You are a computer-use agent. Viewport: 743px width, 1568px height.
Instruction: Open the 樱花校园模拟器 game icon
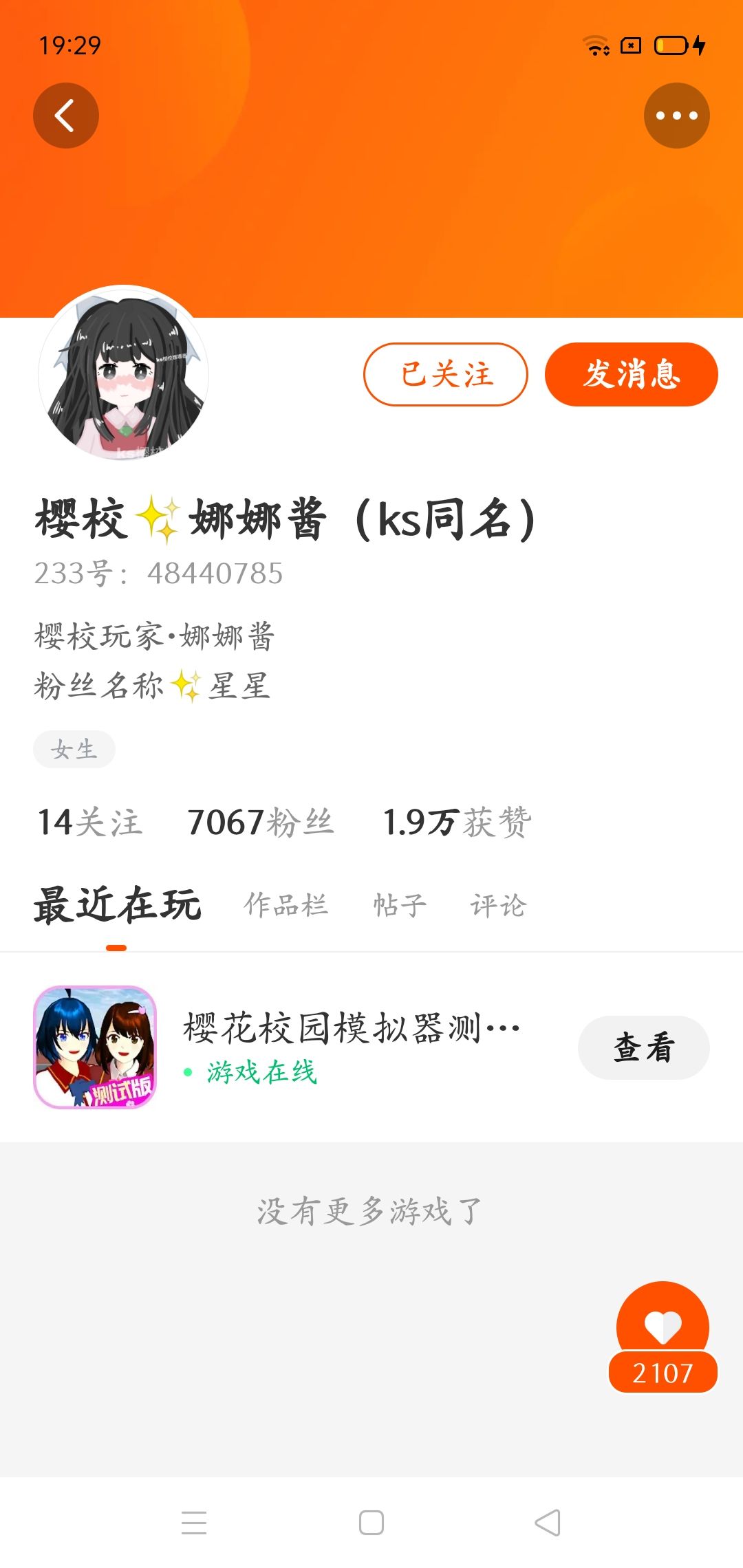coord(96,1047)
